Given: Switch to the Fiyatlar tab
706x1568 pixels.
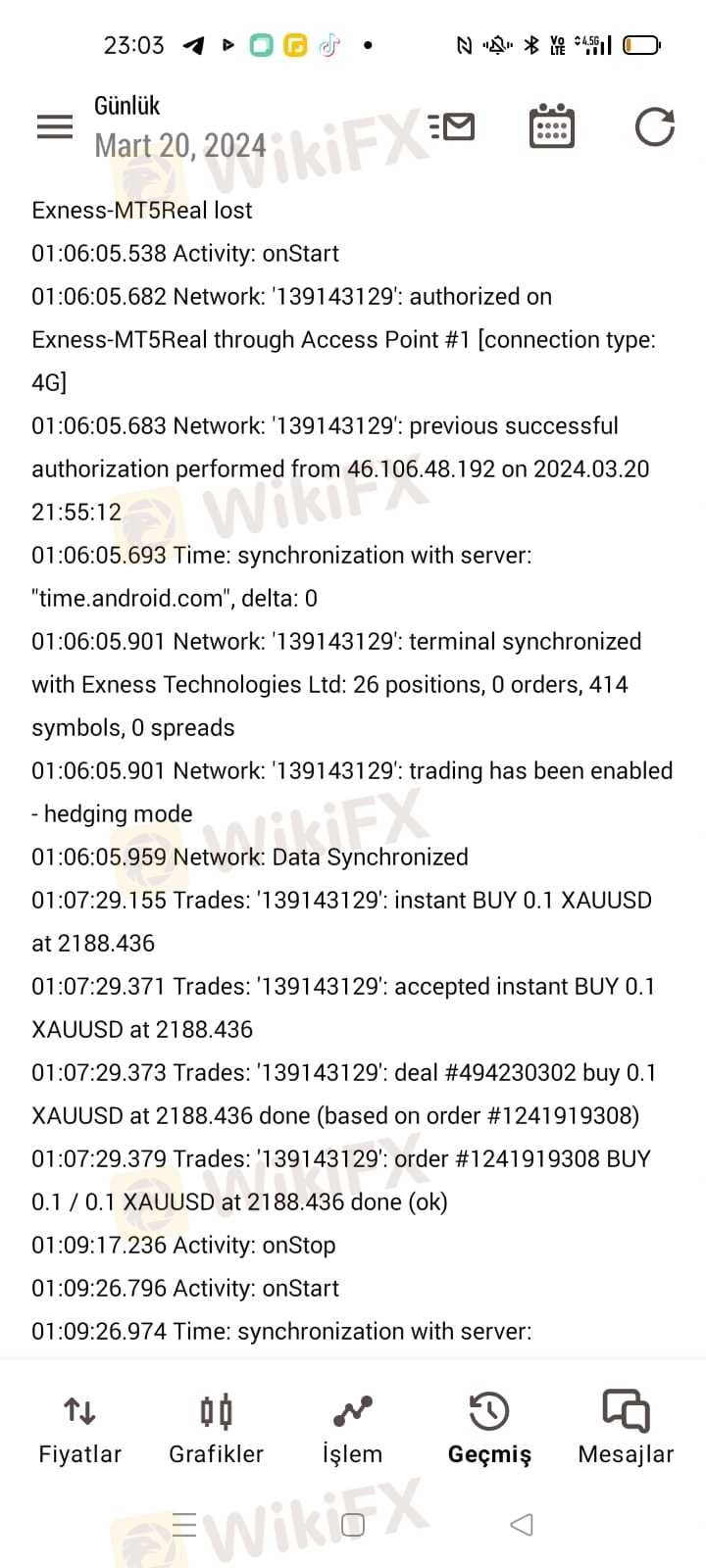Looking at the screenshot, I should 79,1429.
